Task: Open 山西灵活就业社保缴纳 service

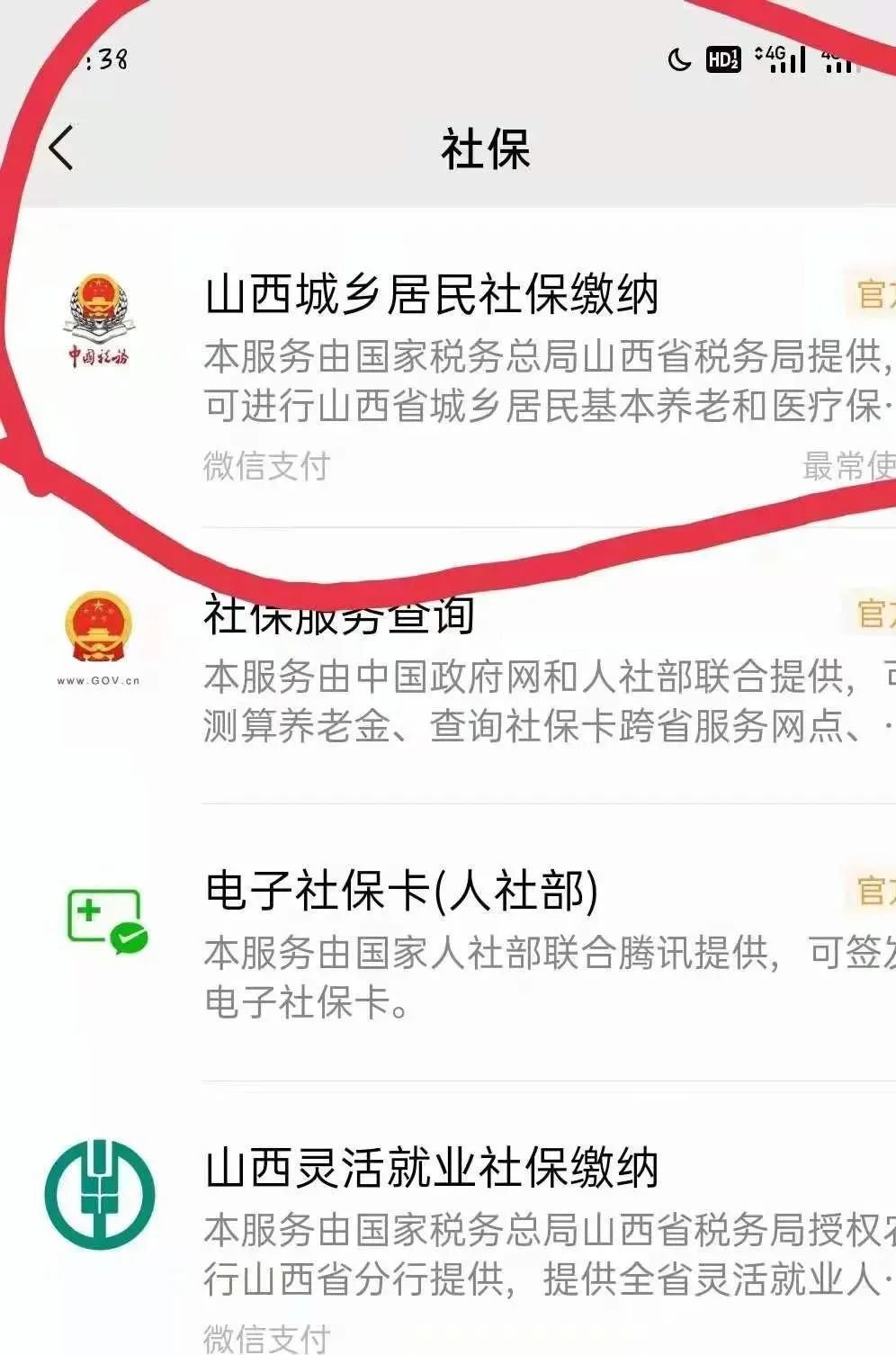Action: pyautogui.click(x=432, y=1169)
